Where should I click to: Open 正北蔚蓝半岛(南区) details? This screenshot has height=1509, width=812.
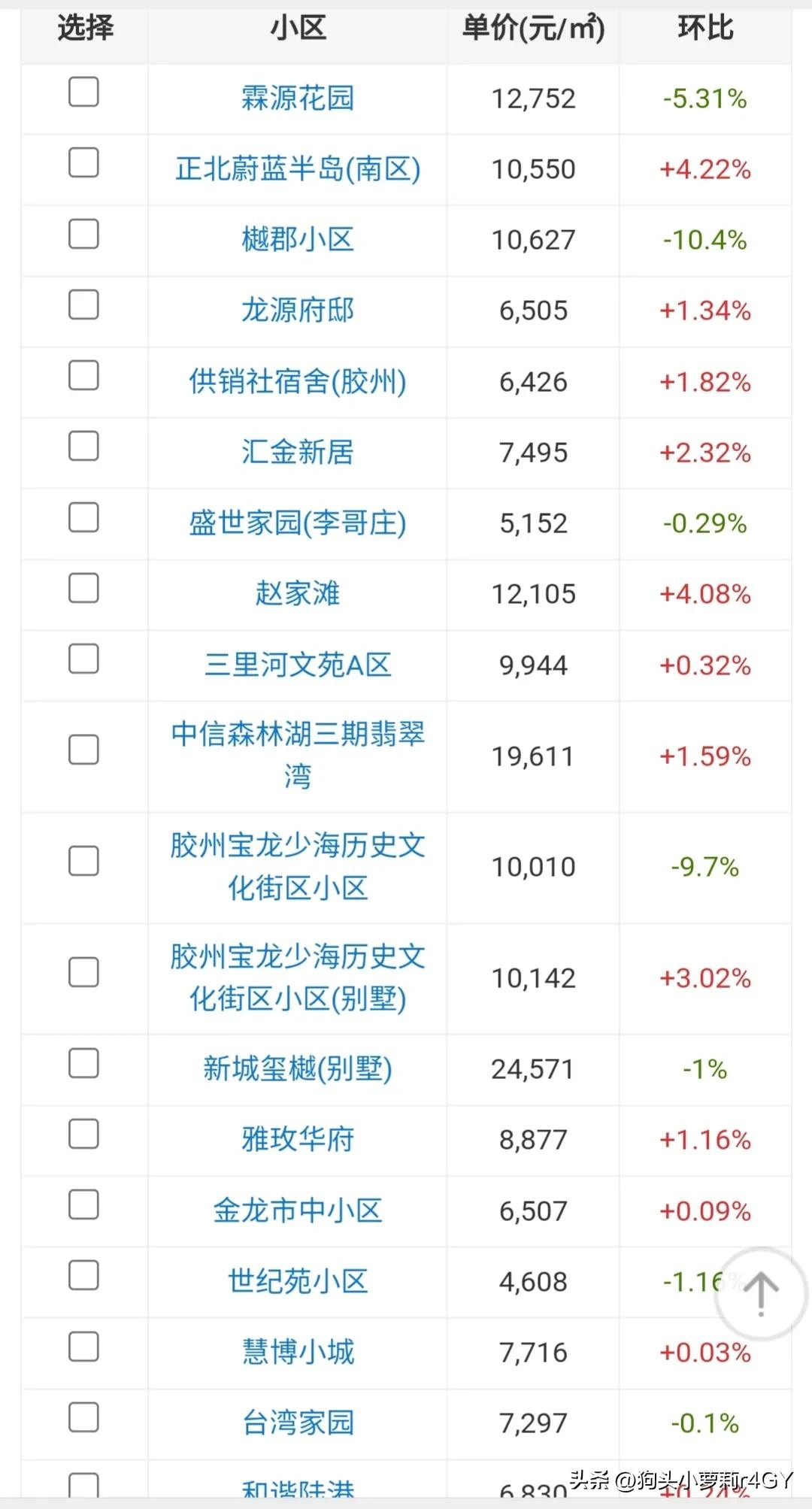298,169
